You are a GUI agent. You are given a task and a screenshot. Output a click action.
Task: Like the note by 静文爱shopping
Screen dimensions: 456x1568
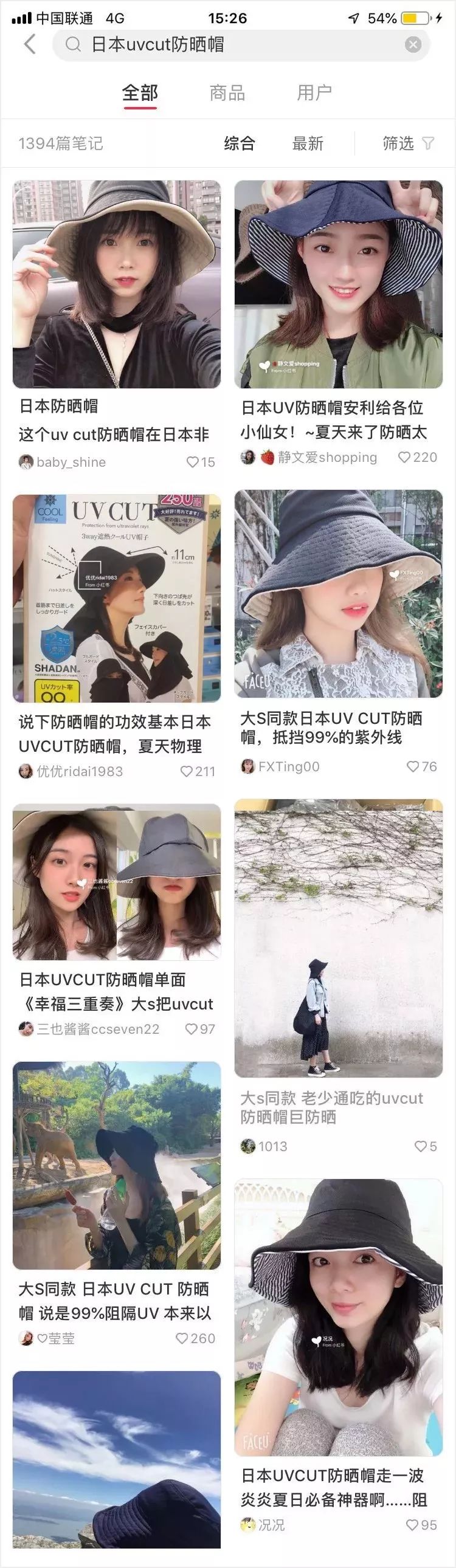pos(404,457)
